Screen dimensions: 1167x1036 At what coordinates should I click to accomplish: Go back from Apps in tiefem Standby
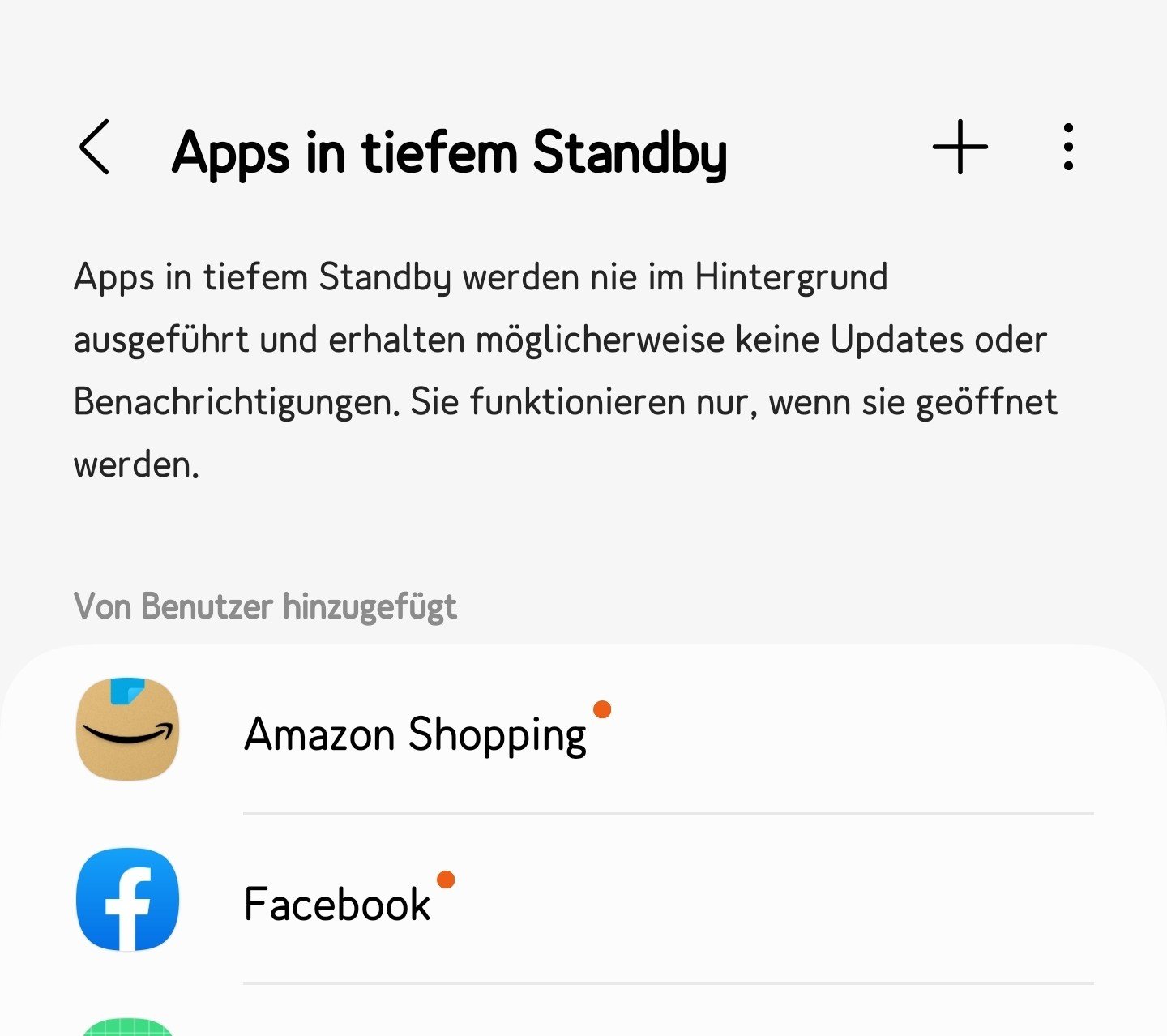(95, 148)
